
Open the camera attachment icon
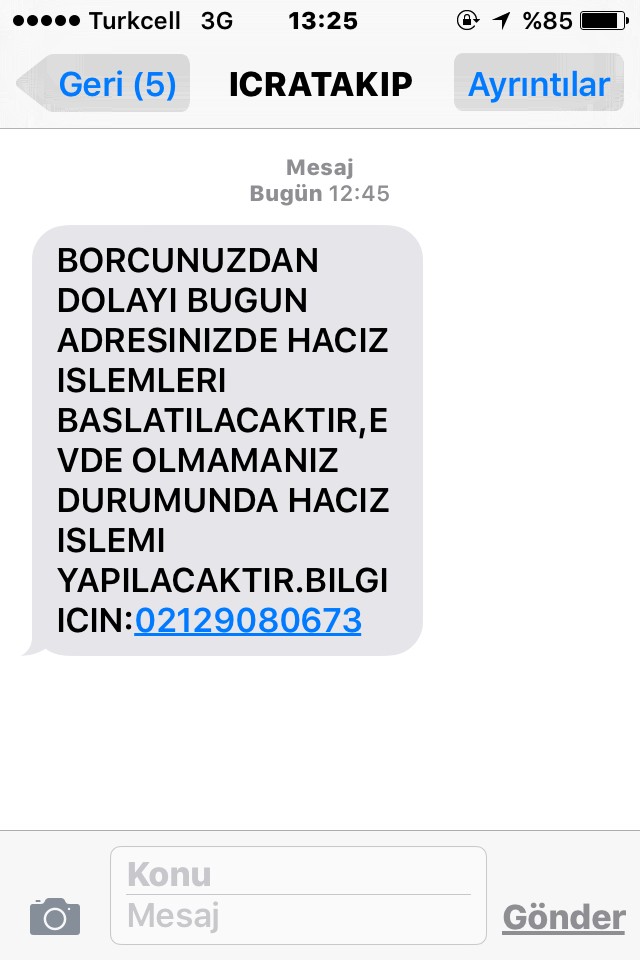55,916
